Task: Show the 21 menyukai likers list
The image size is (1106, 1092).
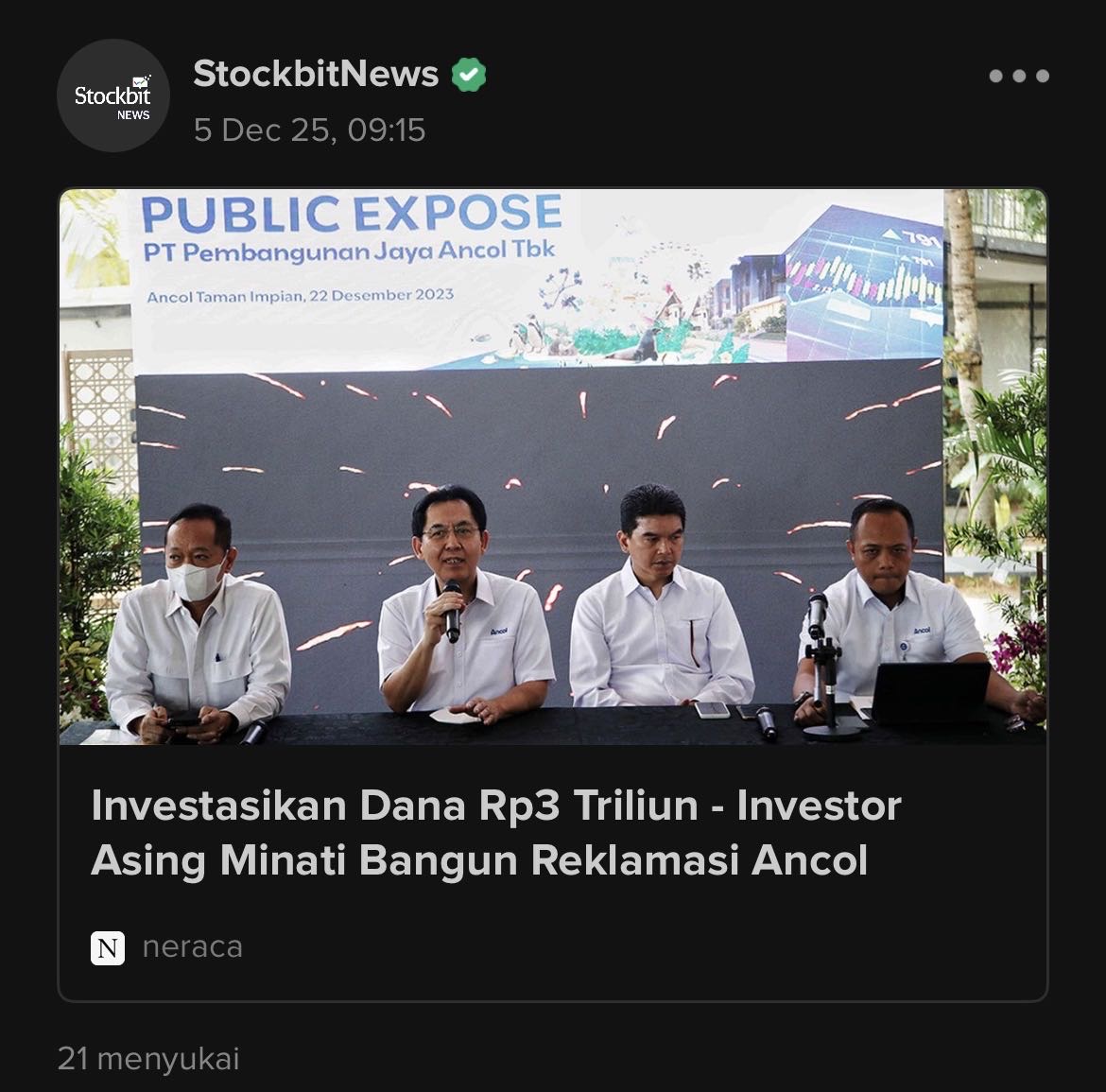Action: [x=148, y=1058]
